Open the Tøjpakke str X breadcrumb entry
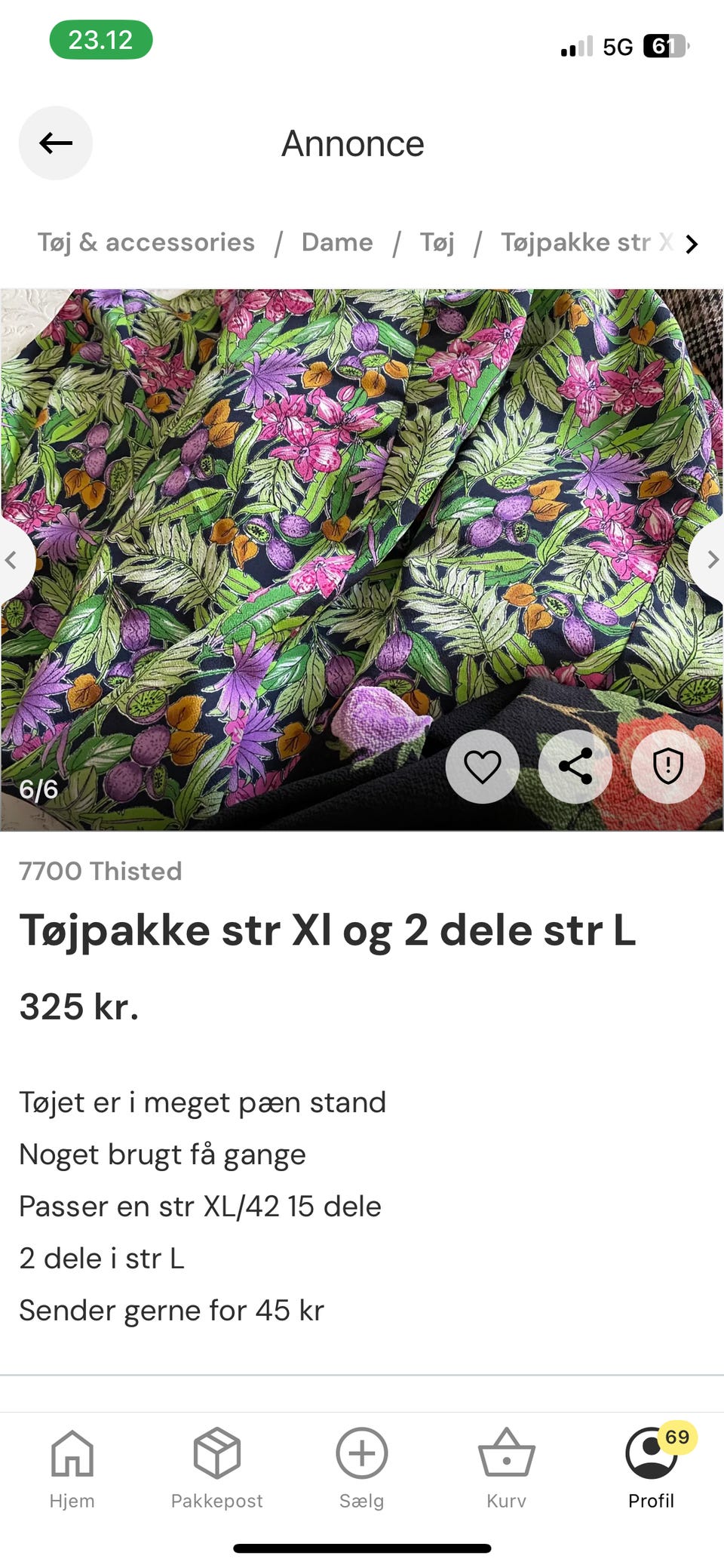The image size is (724, 1568). [x=584, y=242]
